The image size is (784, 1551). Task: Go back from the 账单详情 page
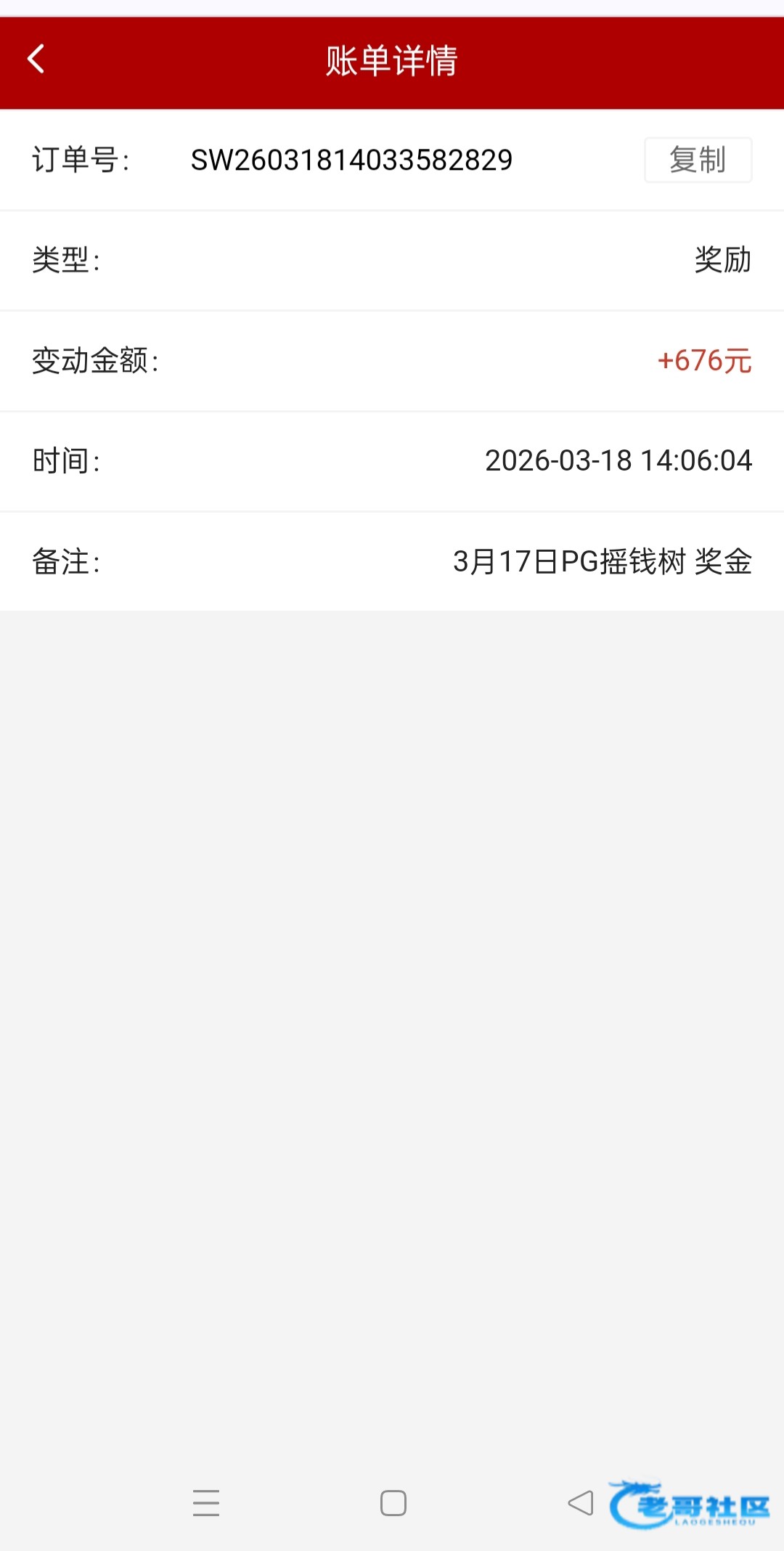point(36,60)
